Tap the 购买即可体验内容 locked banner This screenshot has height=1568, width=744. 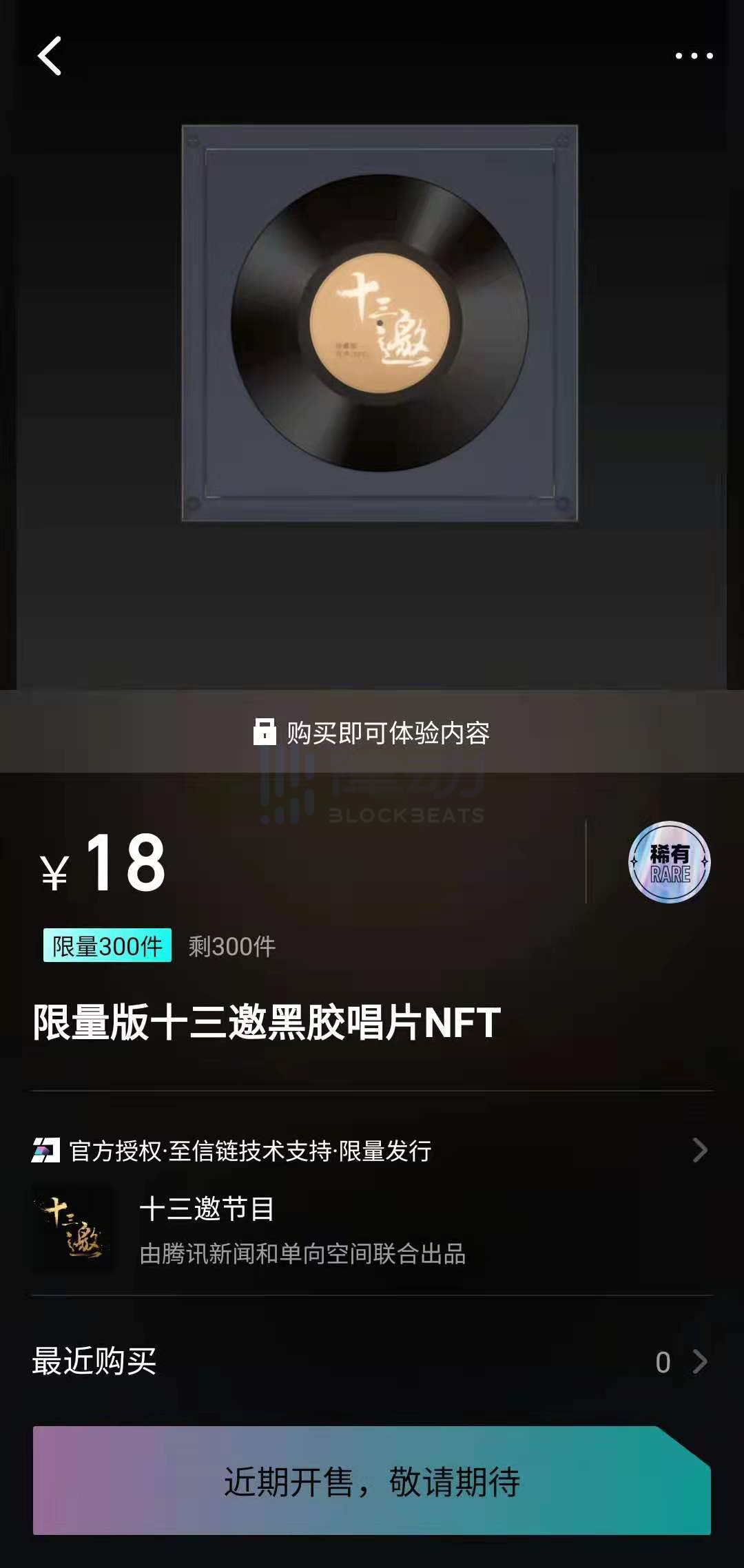[x=372, y=733]
